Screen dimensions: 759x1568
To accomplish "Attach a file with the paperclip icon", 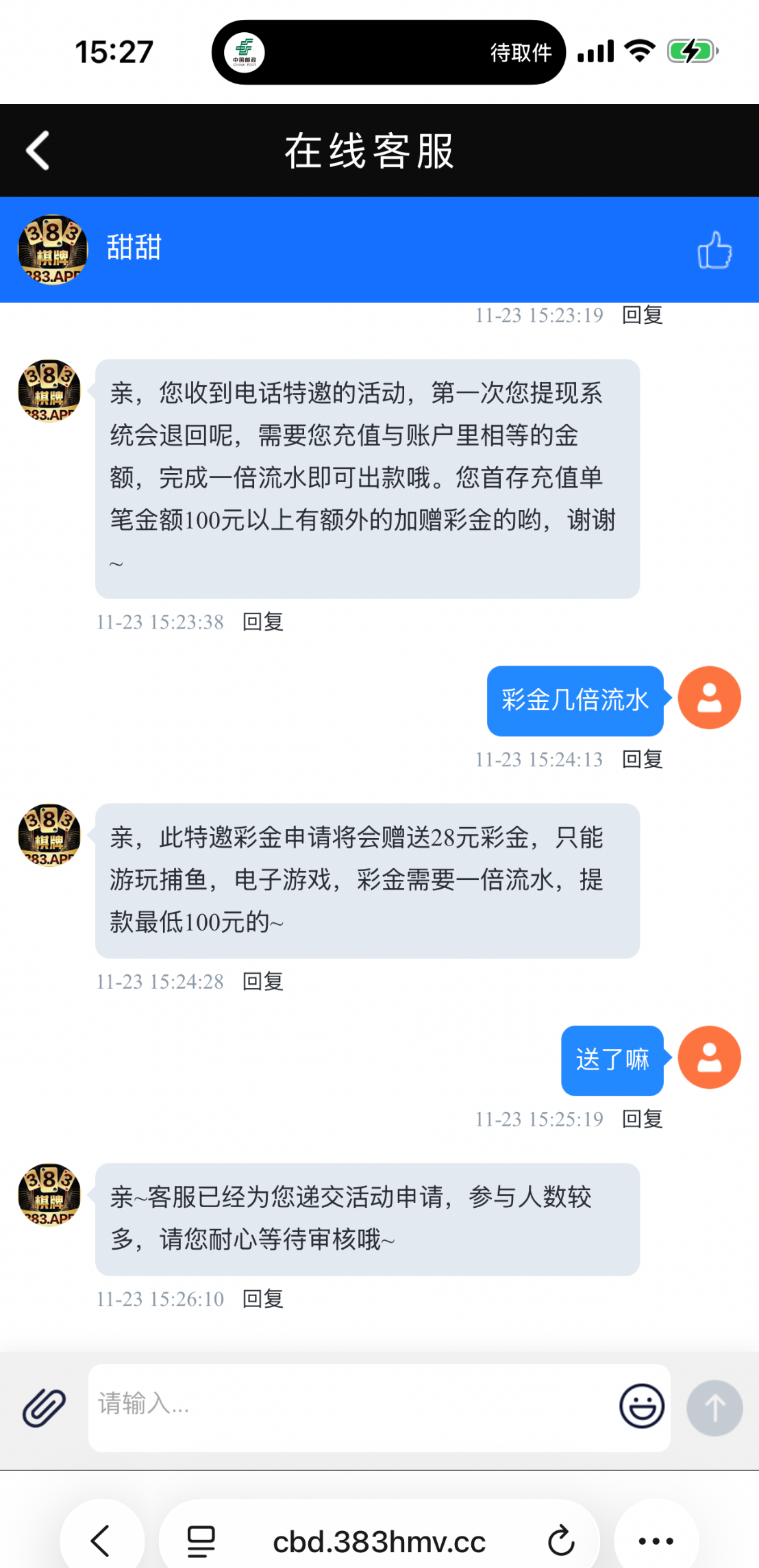I will click(44, 1408).
